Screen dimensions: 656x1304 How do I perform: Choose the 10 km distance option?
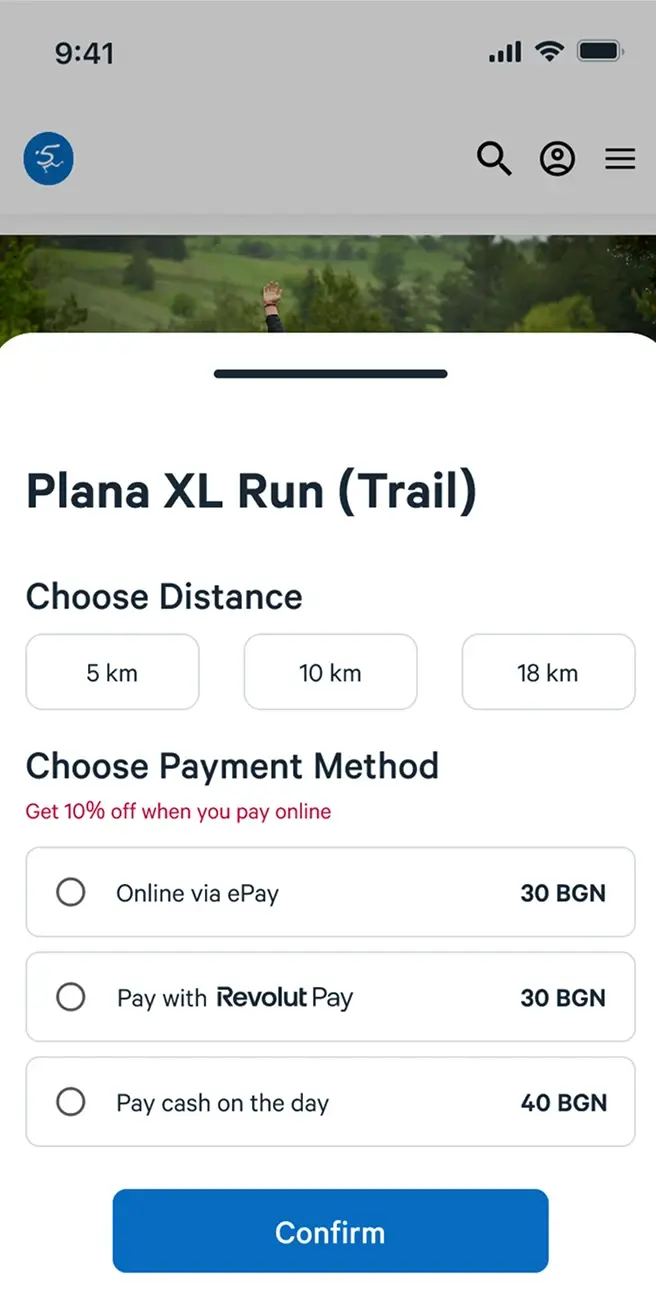pos(330,673)
